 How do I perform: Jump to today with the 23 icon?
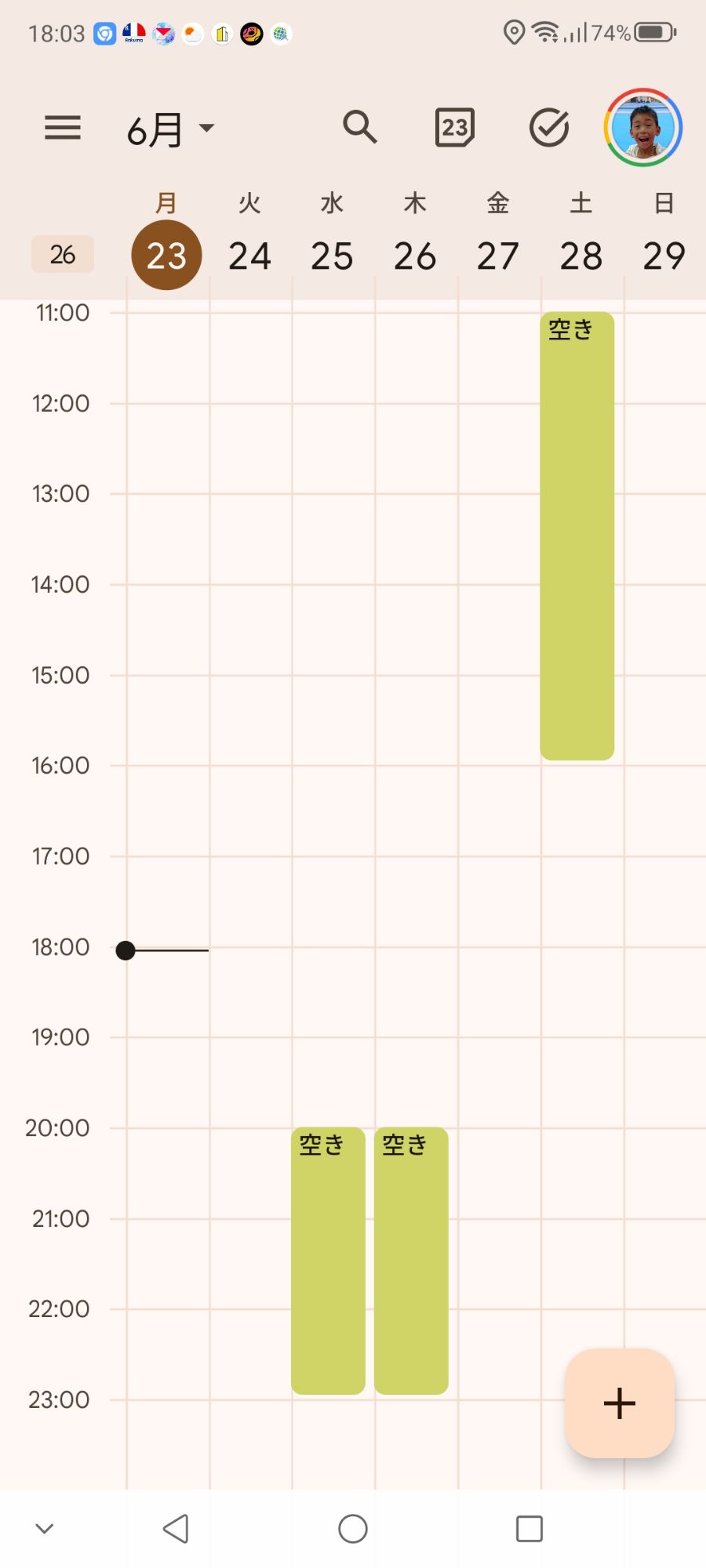click(455, 128)
